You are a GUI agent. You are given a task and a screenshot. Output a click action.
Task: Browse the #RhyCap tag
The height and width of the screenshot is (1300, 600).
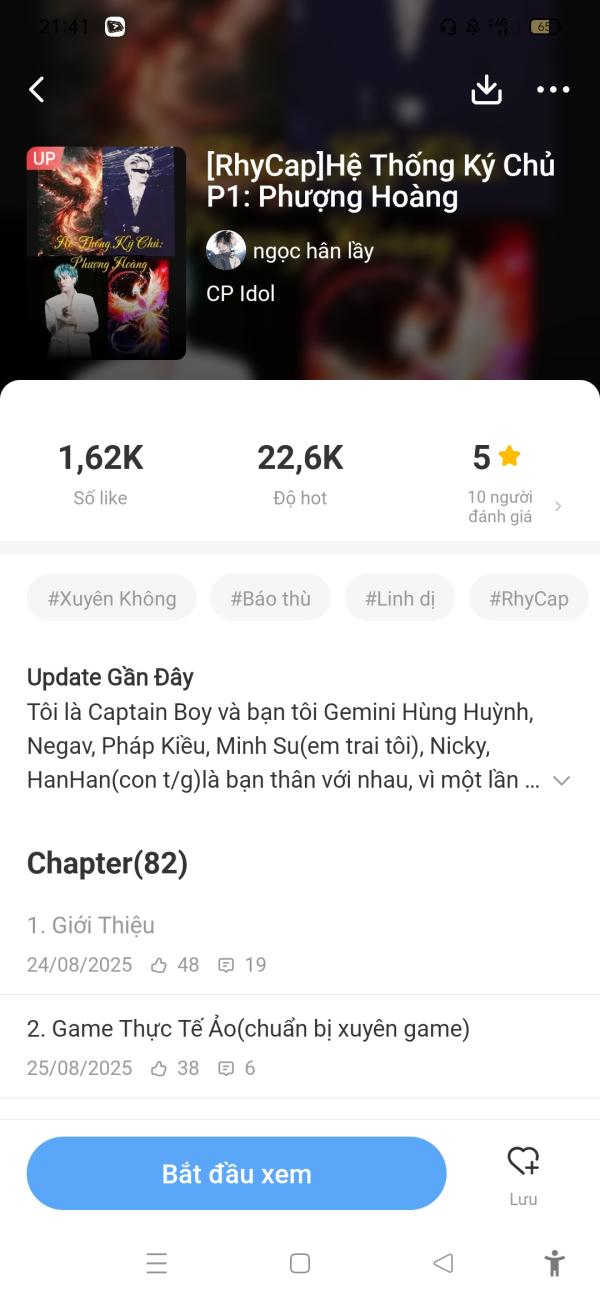pyautogui.click(x=528, y=599)
